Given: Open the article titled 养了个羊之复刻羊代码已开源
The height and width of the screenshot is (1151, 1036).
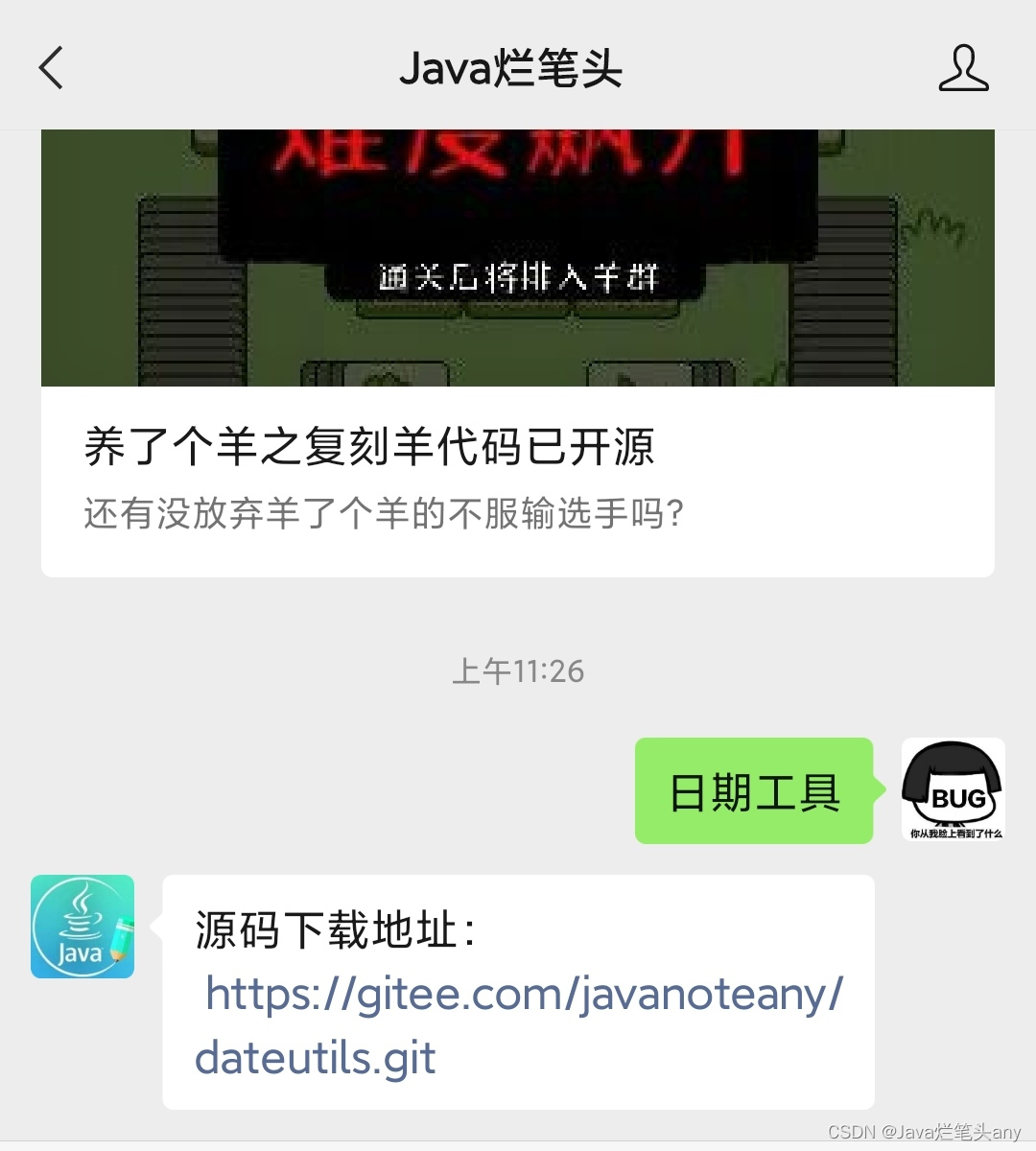Looking at the screenshot, I should [x=367, y=448].
